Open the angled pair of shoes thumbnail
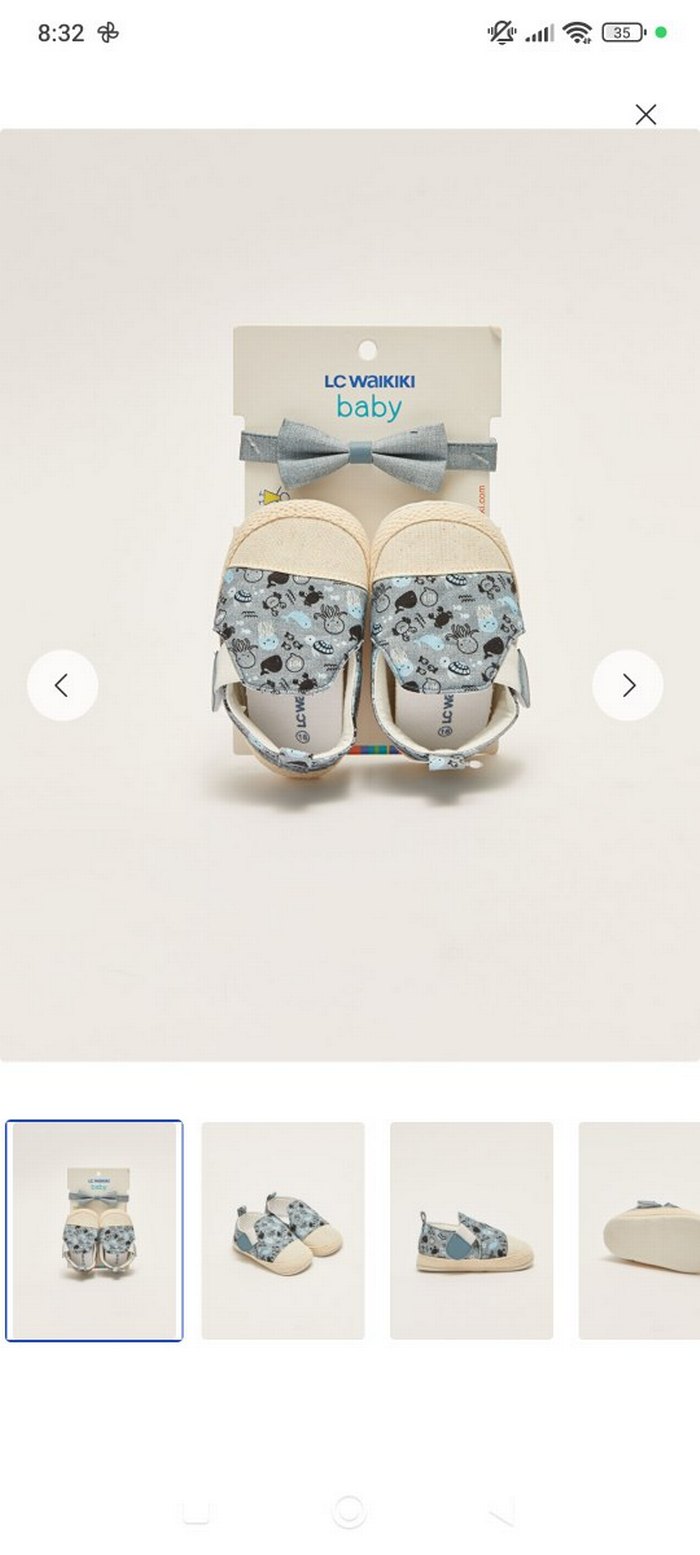700x1555 pixels. pos(283,1230)
